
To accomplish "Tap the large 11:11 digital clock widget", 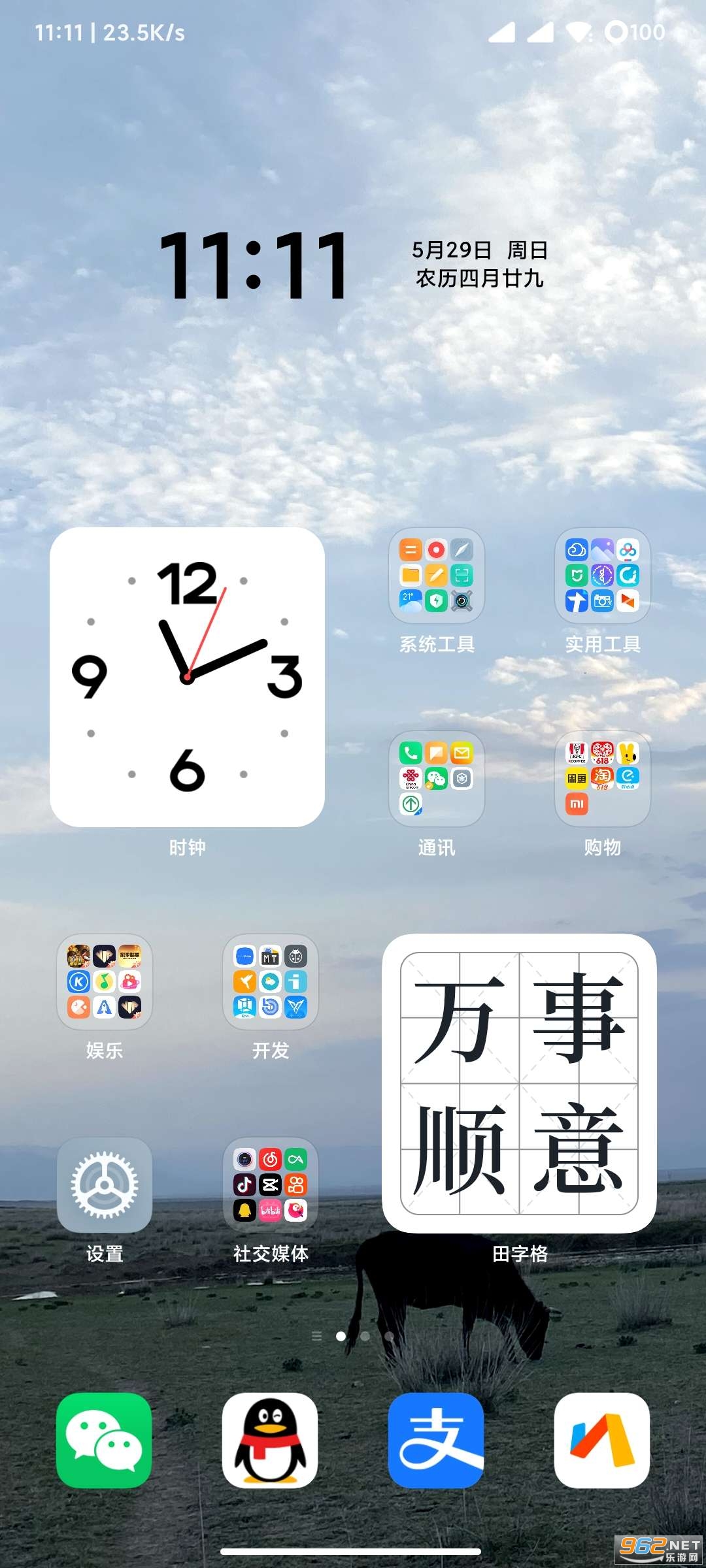I will coord(254,265).
